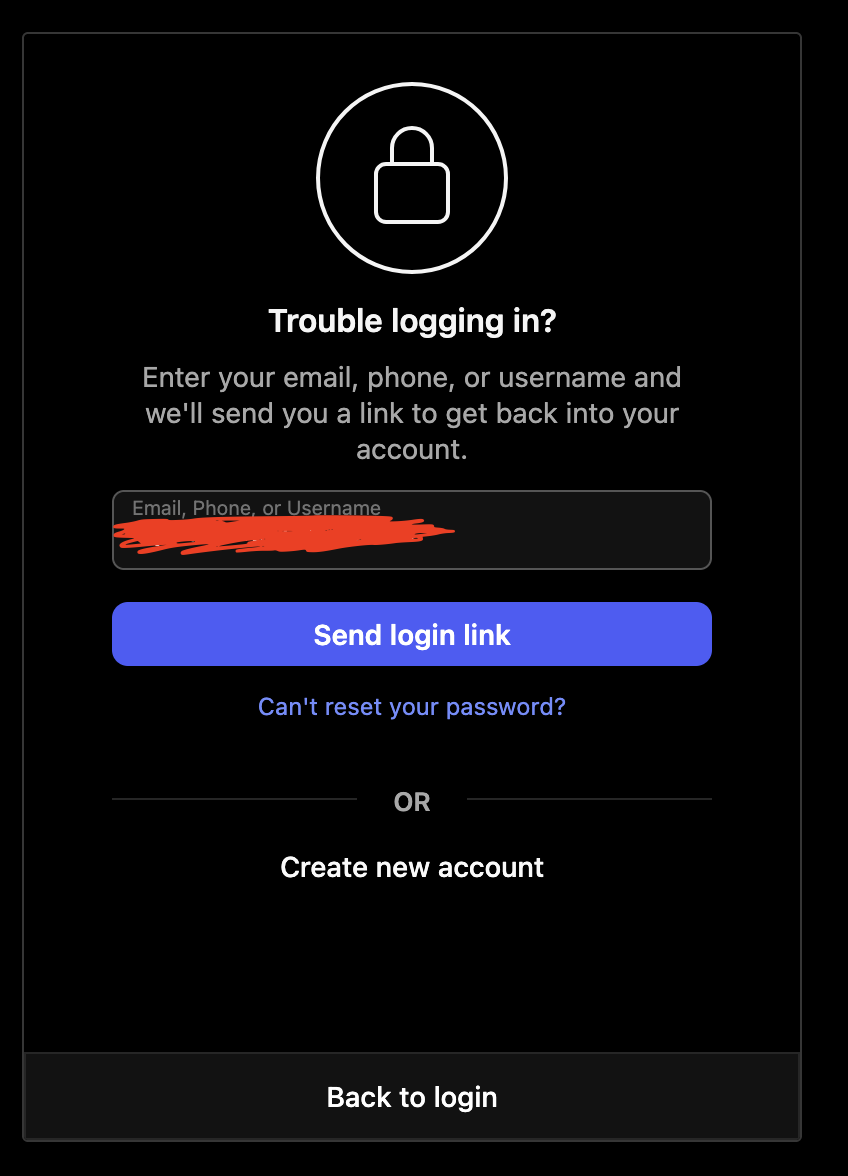Tap the Send login link button
The width and height of the screenshot is (848, 1176).
pos(411,634)
